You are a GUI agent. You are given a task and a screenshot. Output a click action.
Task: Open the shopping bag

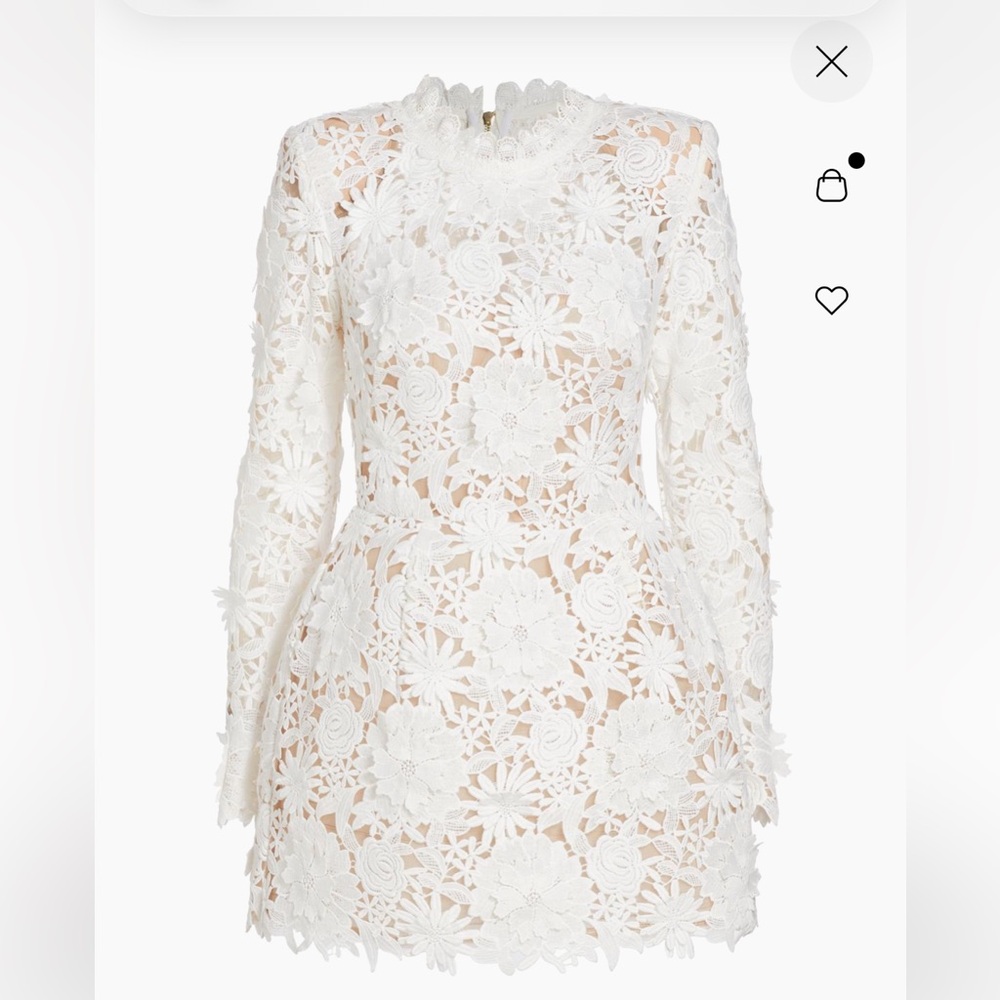point(832,185)
